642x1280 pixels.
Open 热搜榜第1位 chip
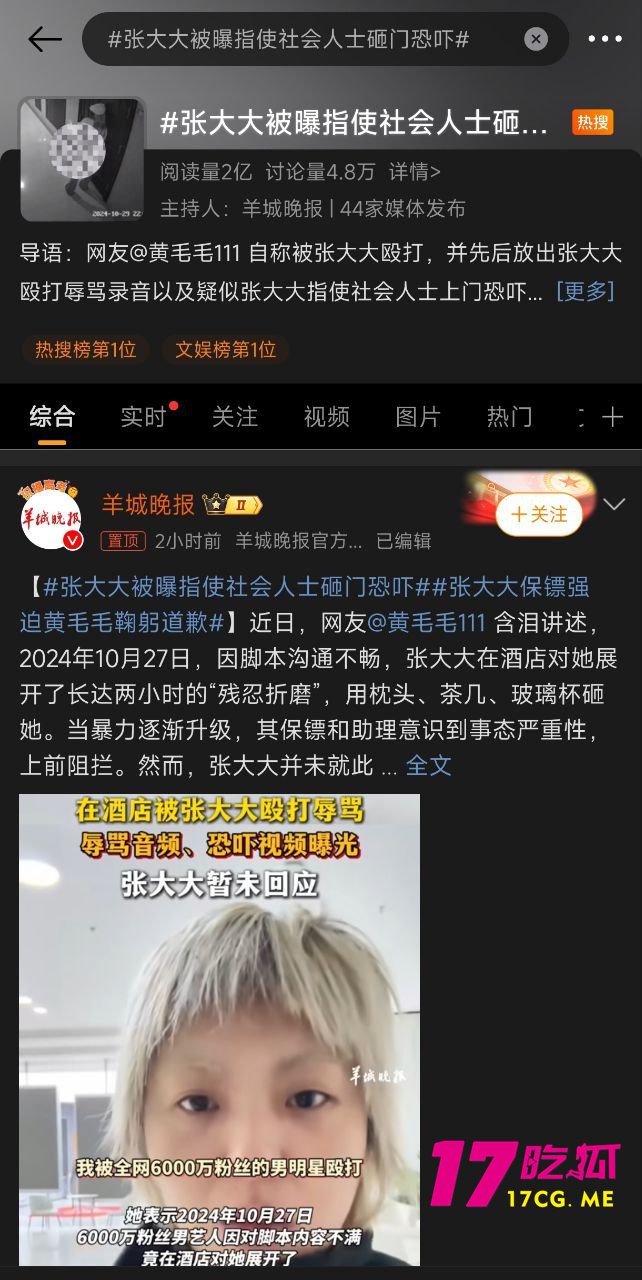pos(86,350)
